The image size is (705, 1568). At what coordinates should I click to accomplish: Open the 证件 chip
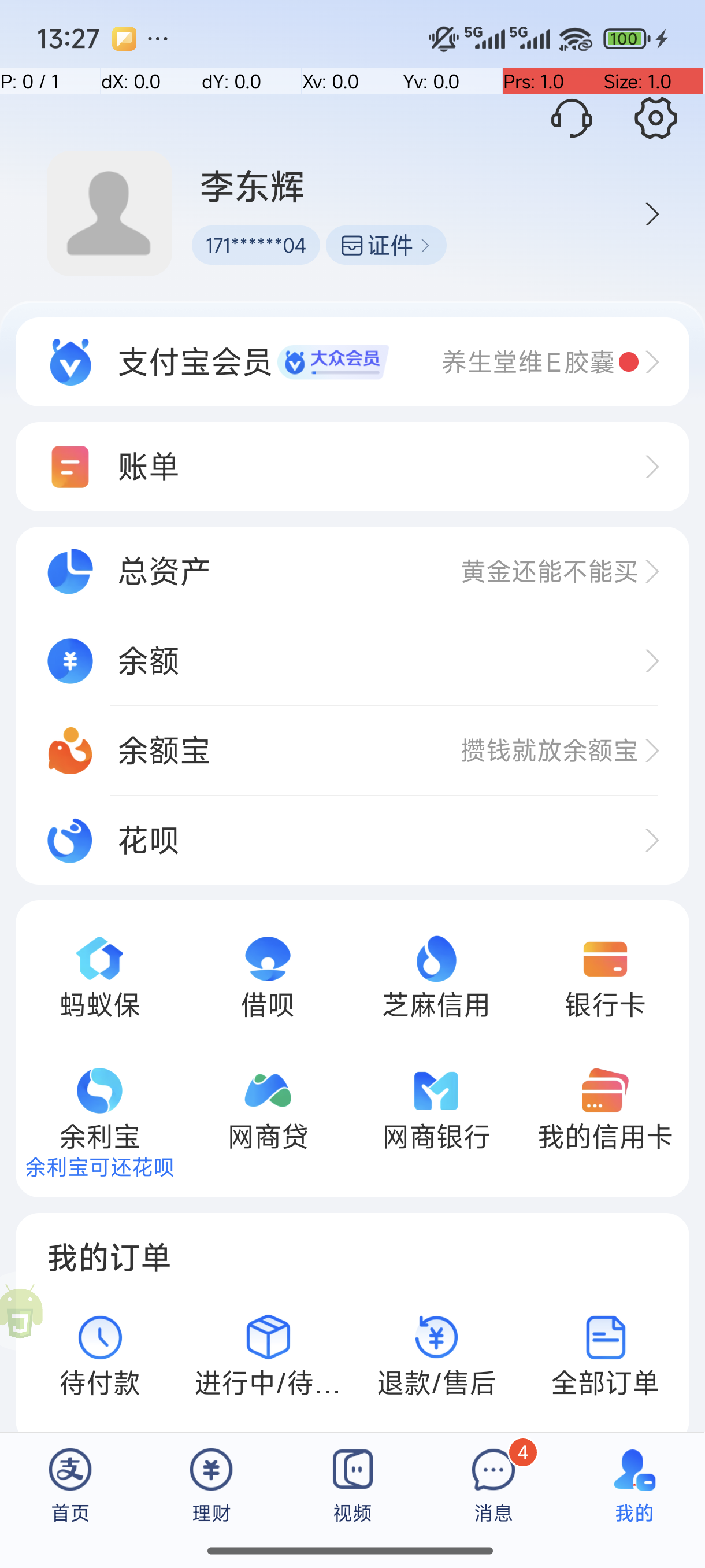385,245
